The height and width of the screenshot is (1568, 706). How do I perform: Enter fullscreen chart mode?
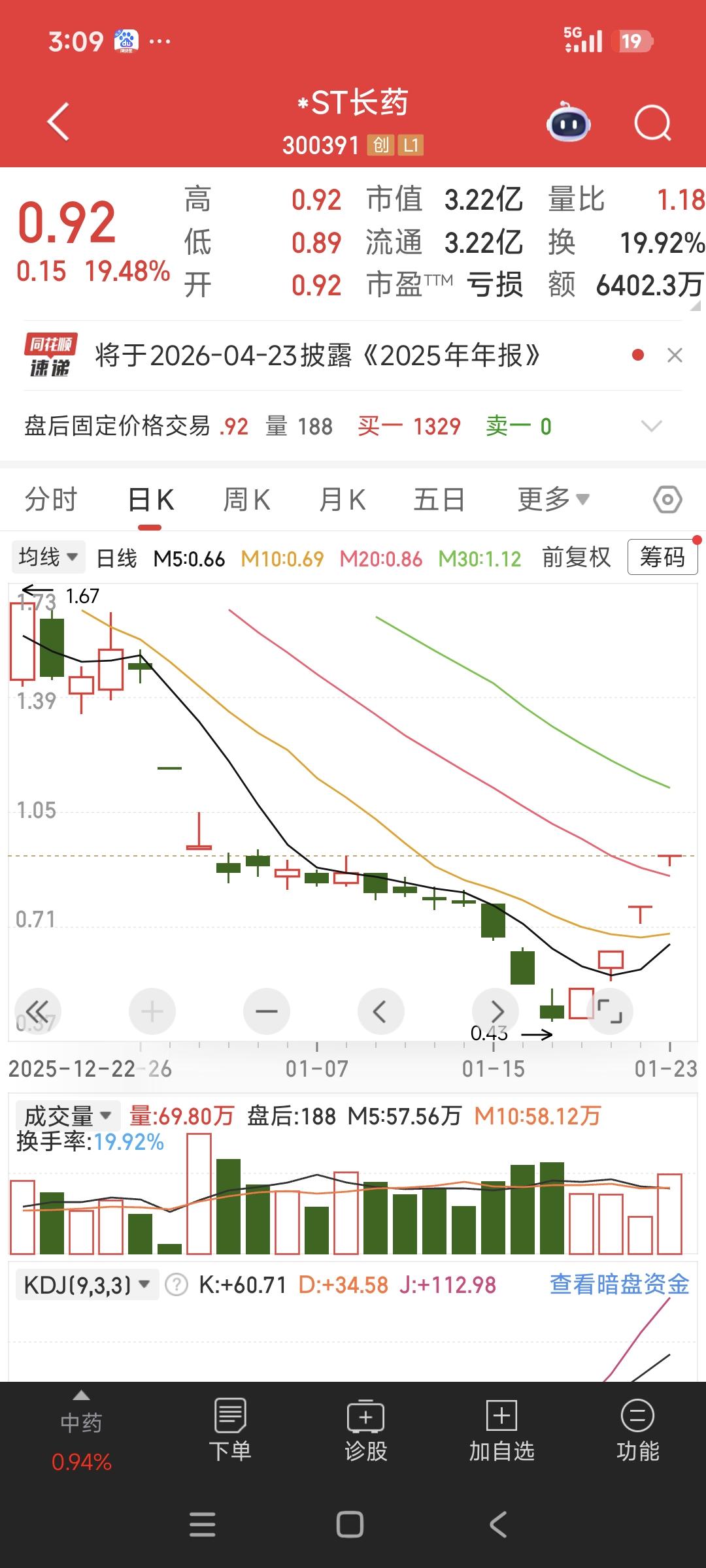pyautogui.click(x=610, y=1011)
